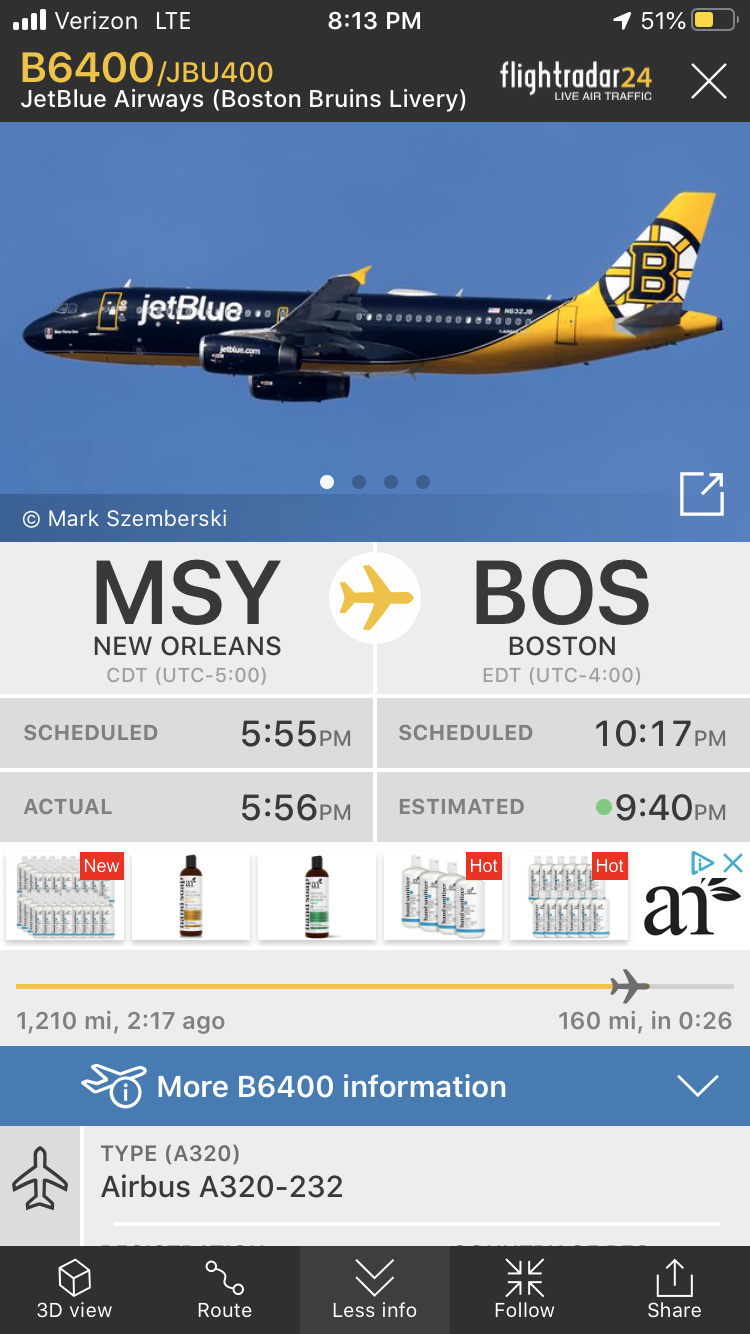
Task: Follow this flight on the map
Action: tap(524, 1289)
